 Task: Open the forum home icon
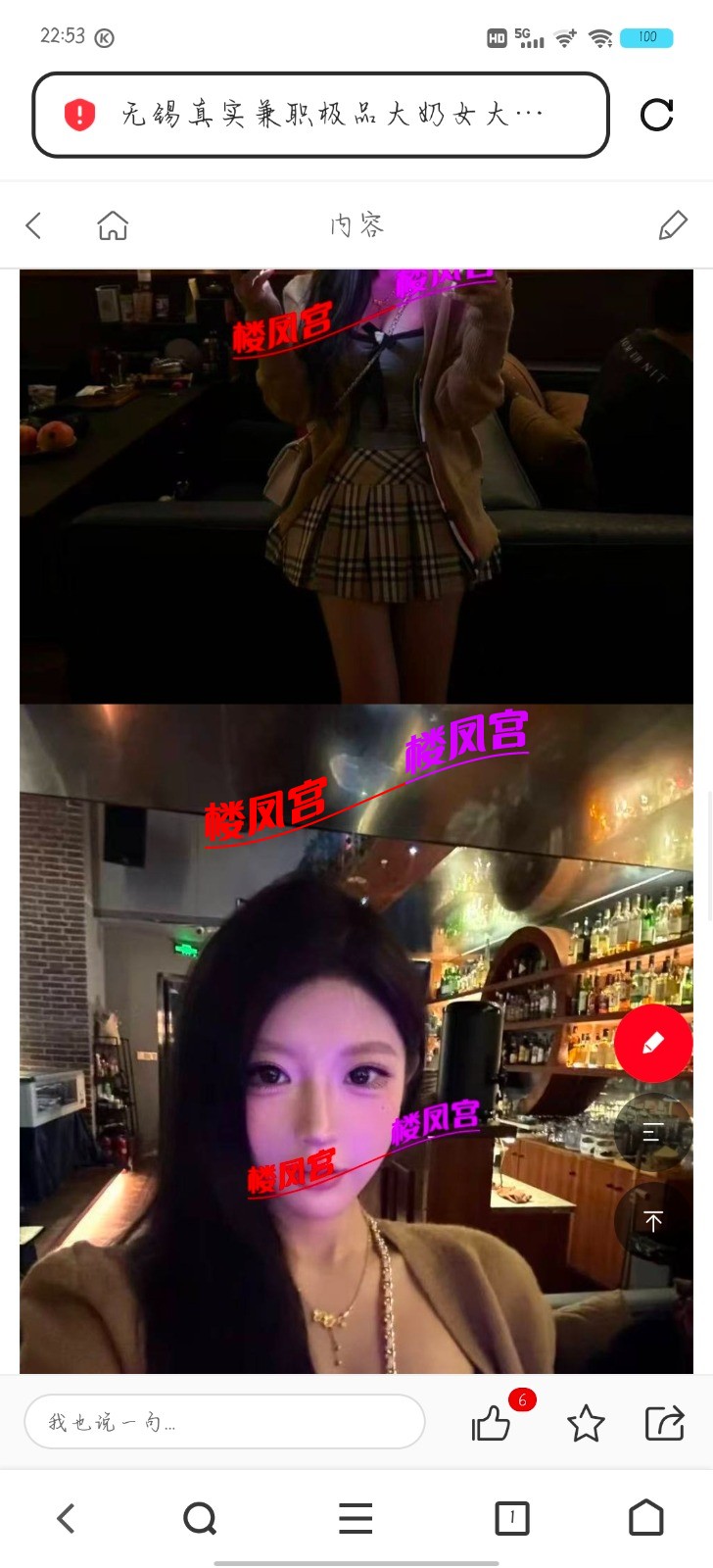113,225
